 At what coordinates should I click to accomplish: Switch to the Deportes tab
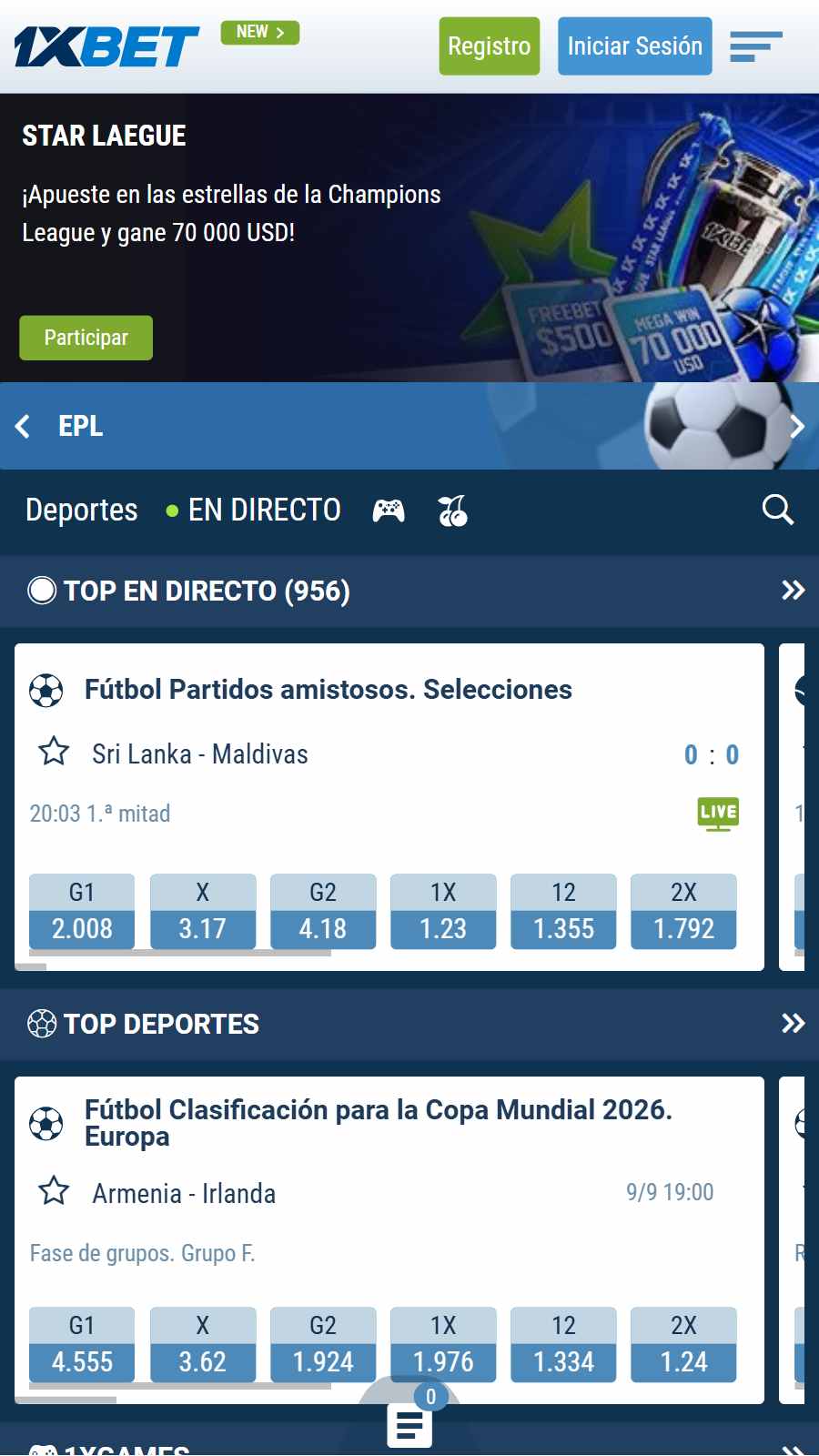coord(82,510)
